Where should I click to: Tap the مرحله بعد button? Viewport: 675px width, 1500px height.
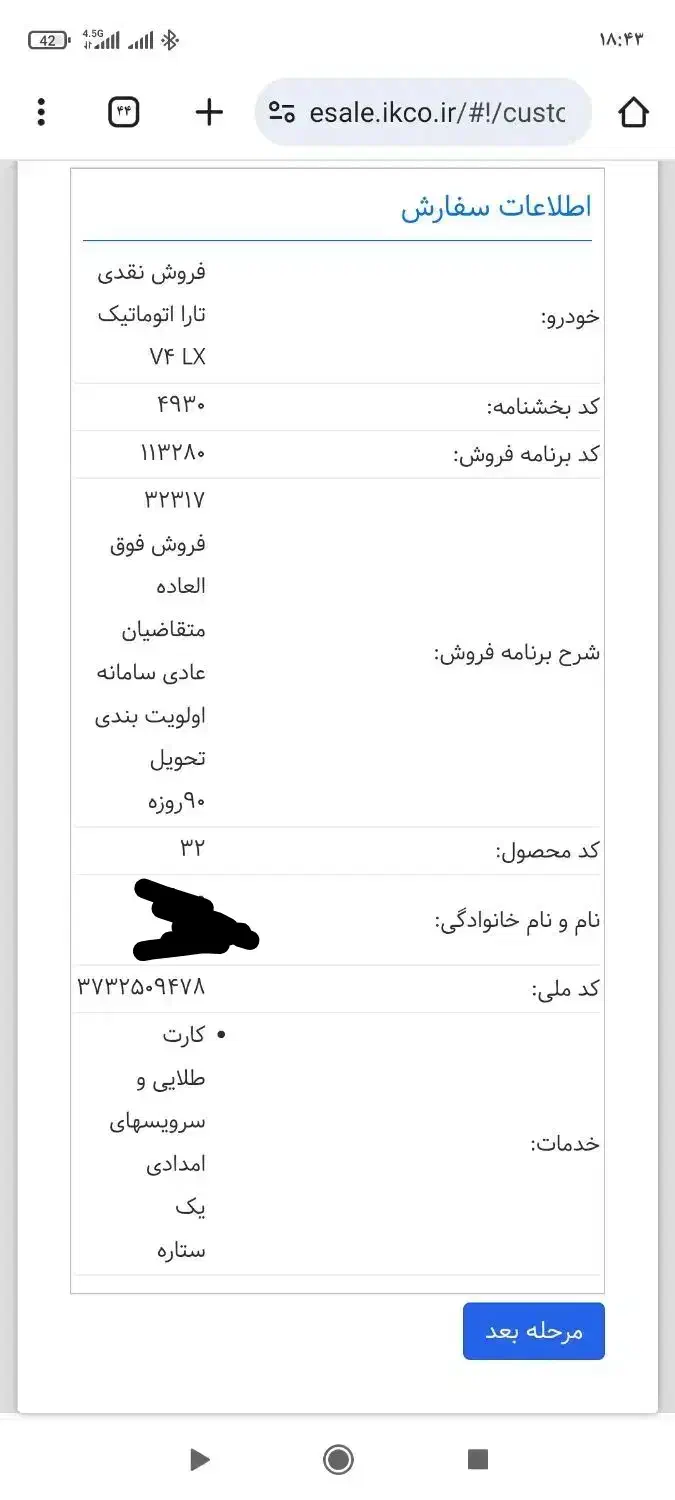(533, 1331)
